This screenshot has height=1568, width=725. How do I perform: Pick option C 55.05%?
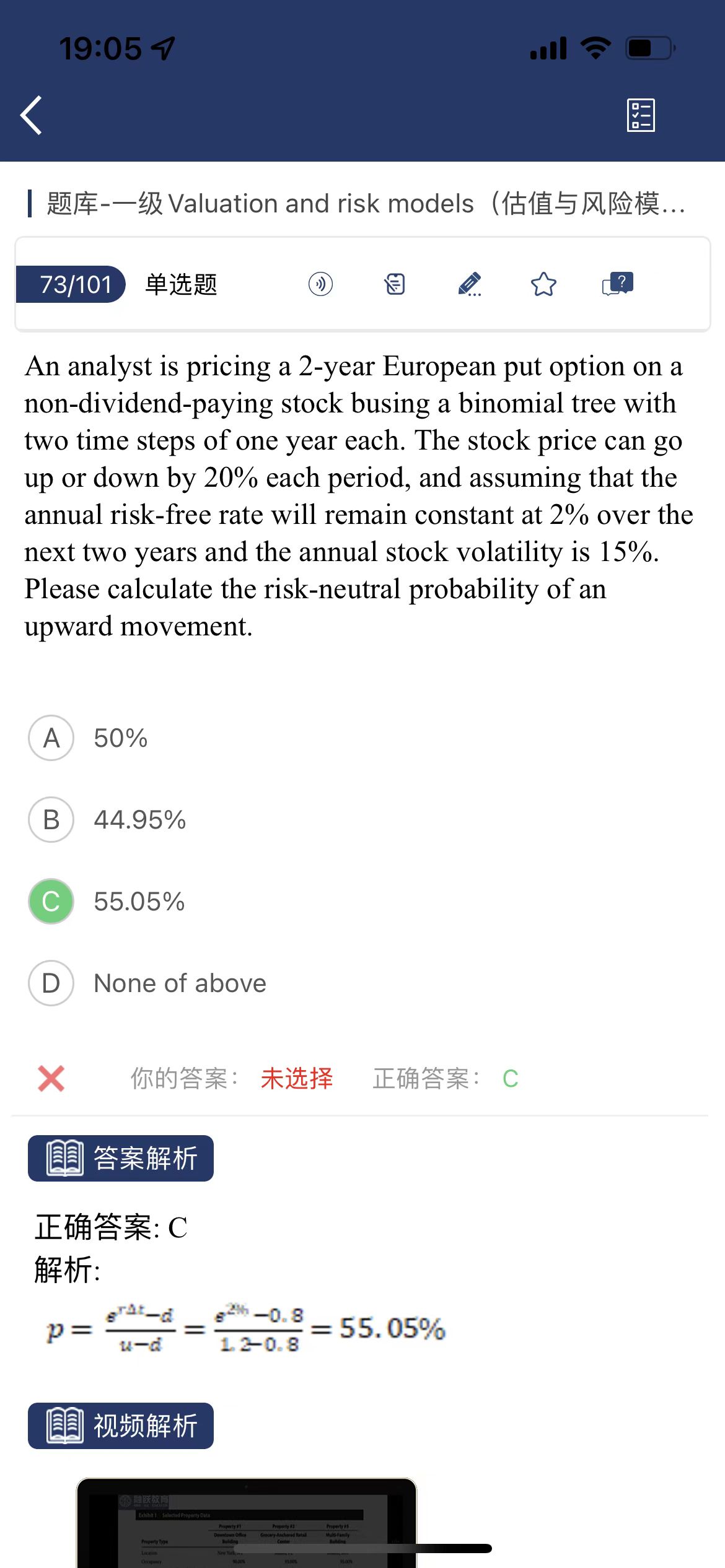(x=51, y=902)
